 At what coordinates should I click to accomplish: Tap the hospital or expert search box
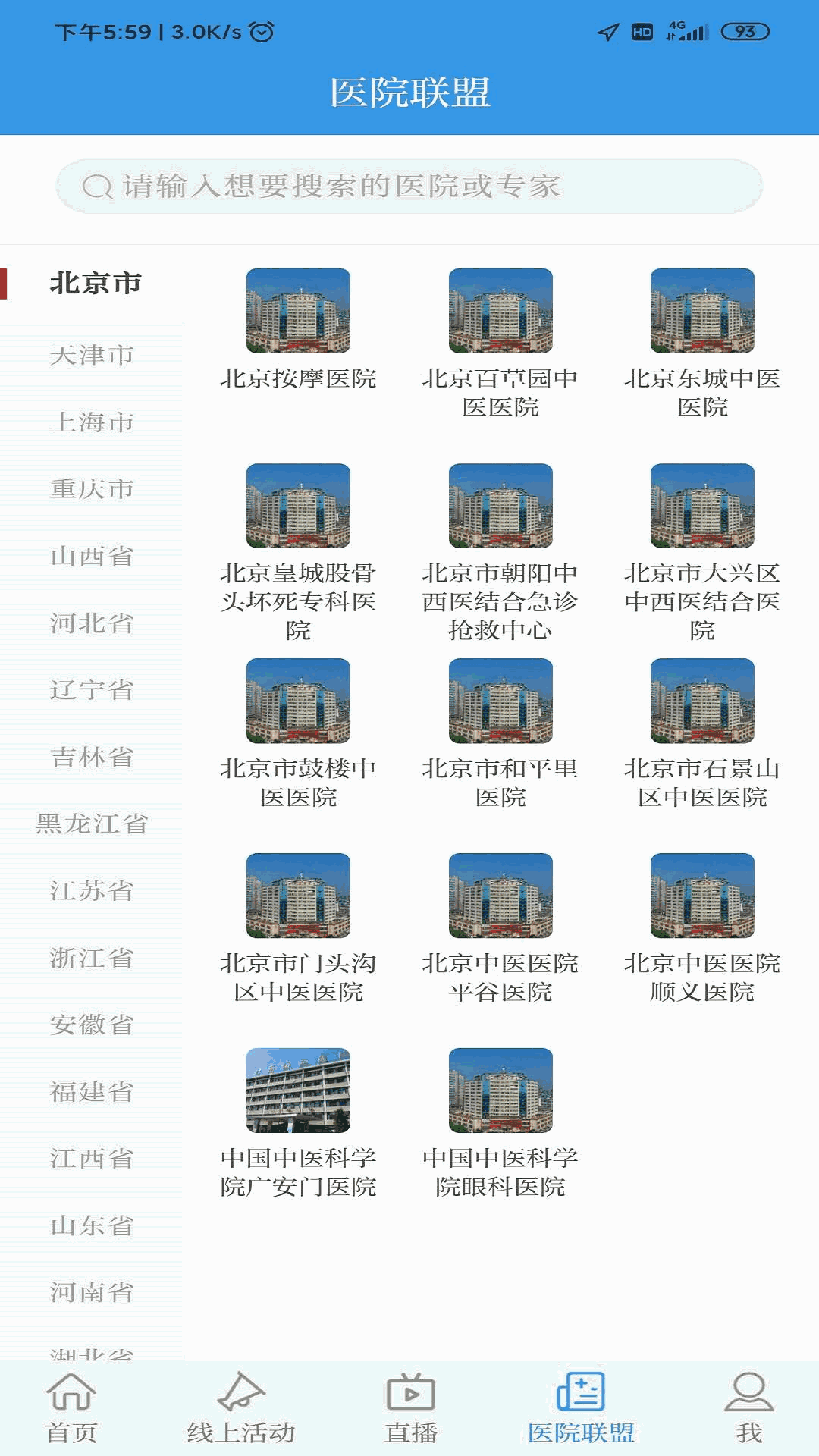(409, 187)
